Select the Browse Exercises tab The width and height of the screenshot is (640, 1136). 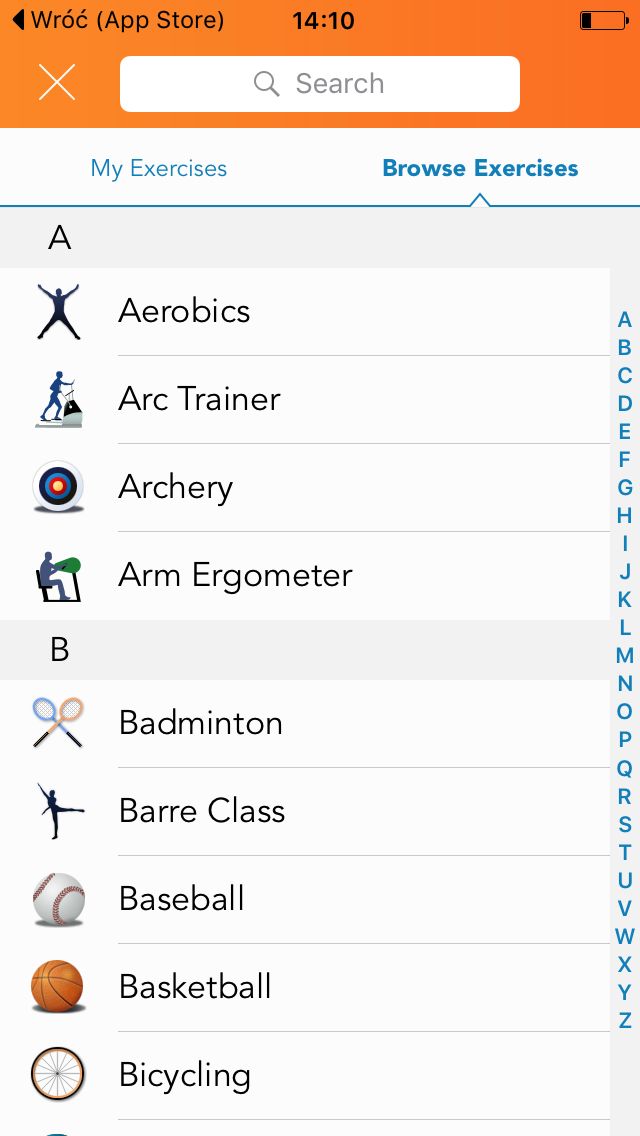pos(480,168)
